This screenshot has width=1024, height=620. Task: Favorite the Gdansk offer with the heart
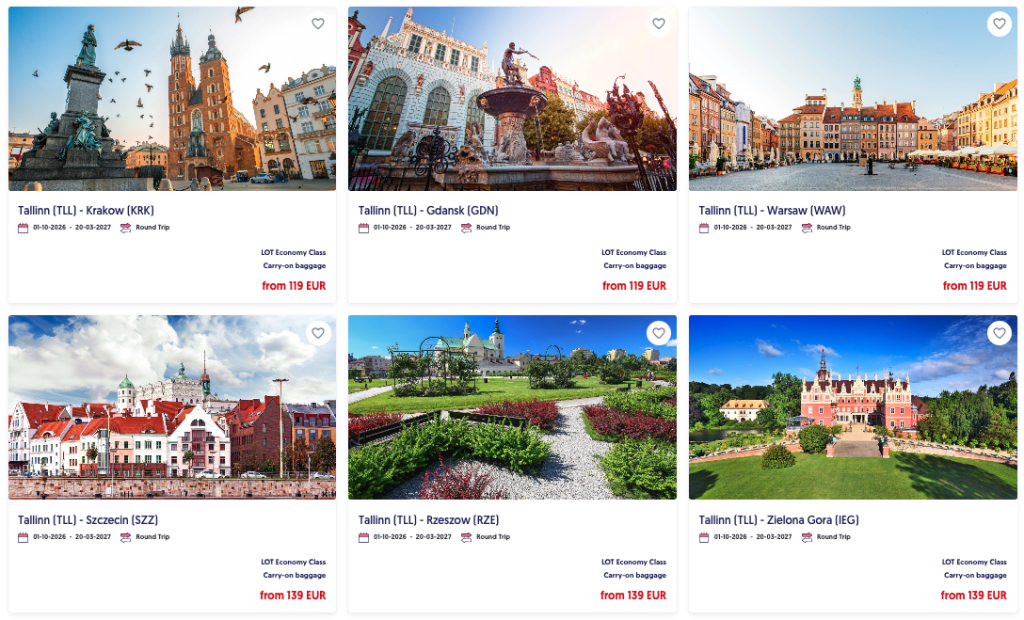tap(659, 24)
